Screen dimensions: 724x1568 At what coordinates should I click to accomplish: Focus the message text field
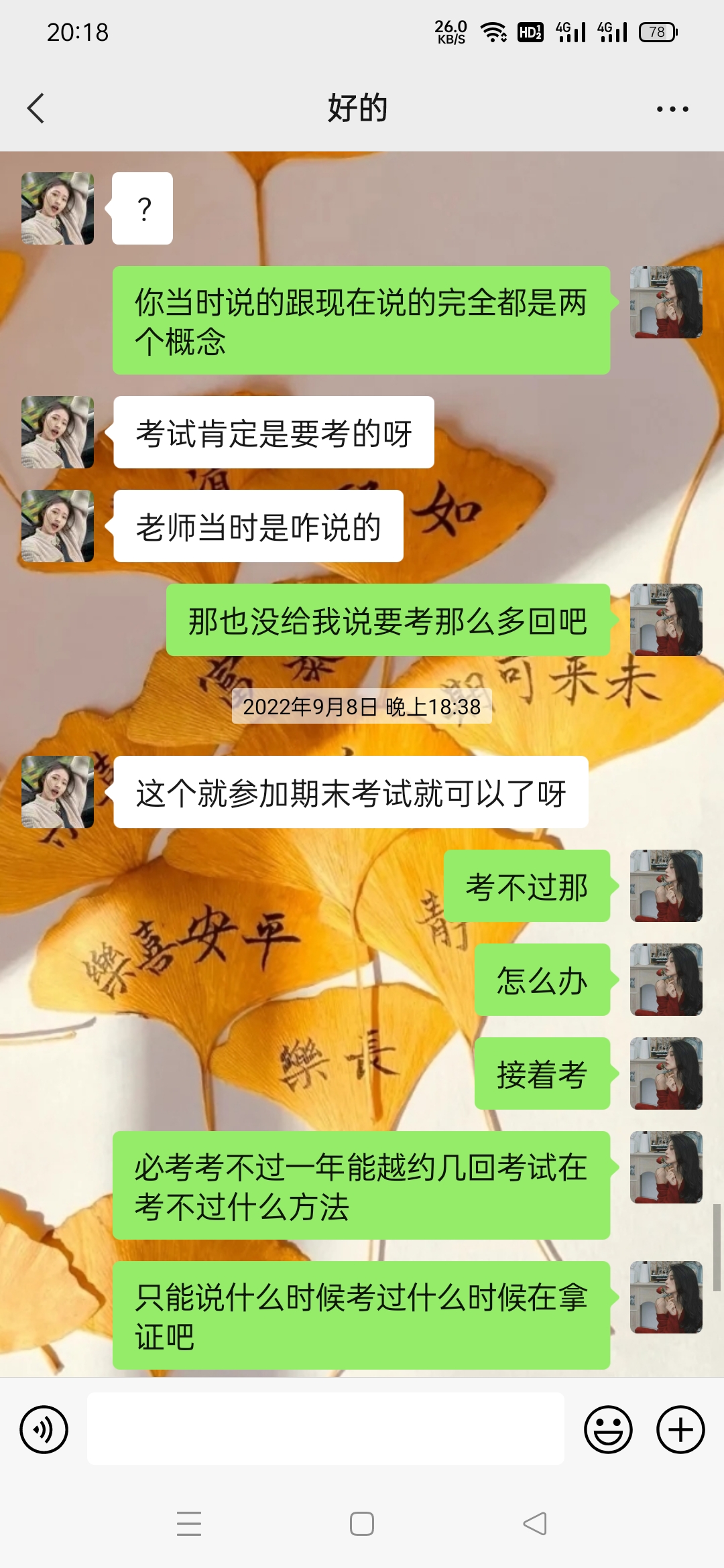tap(325, 1429)
